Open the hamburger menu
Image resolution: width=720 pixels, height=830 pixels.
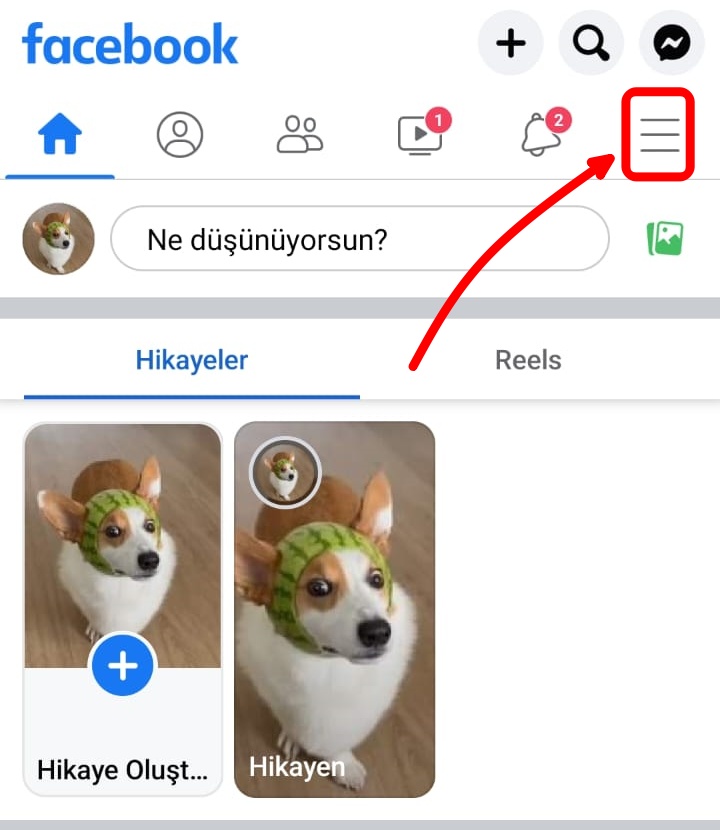[x=659, y=135]
